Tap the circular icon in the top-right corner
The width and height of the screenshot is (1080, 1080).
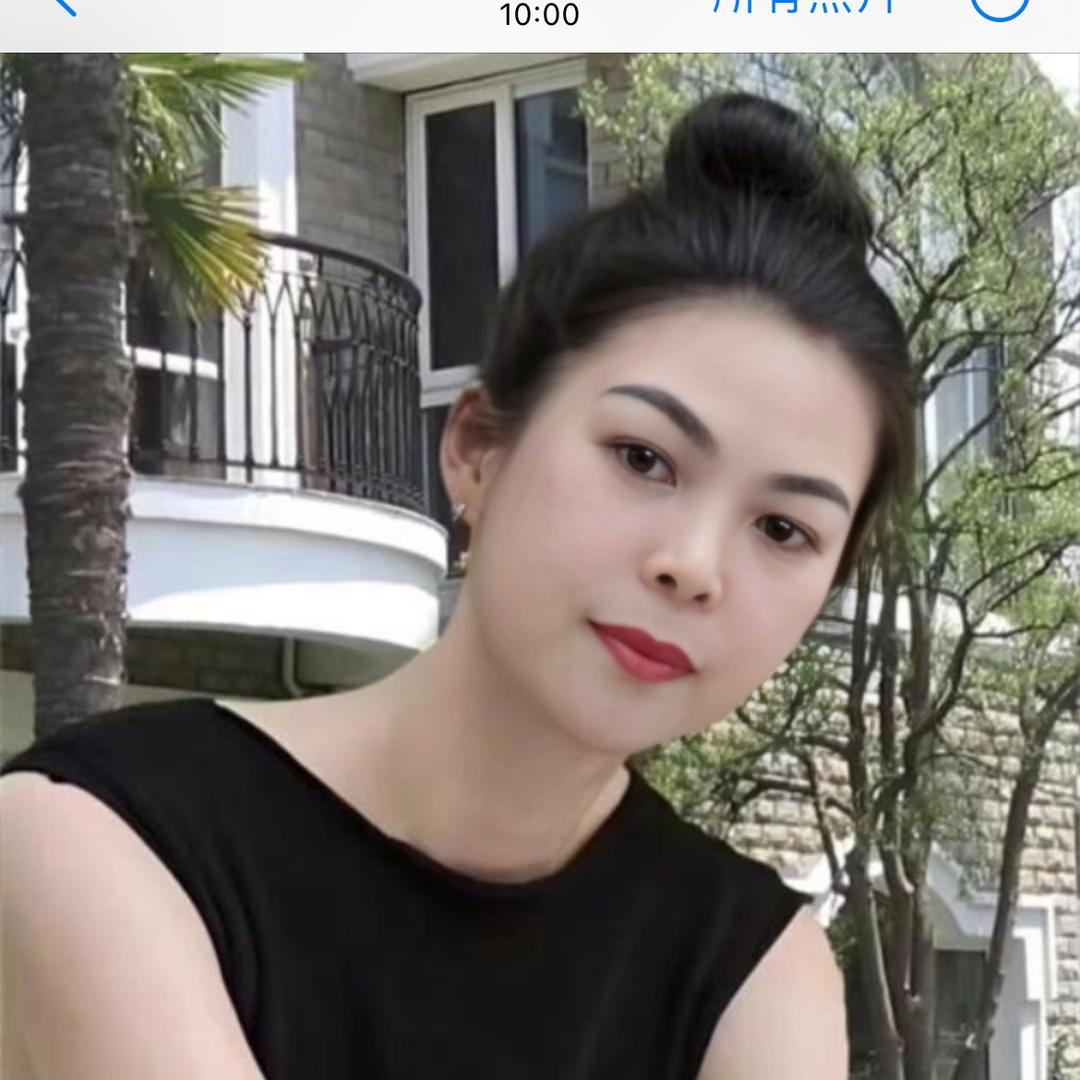tap(999, 6)
